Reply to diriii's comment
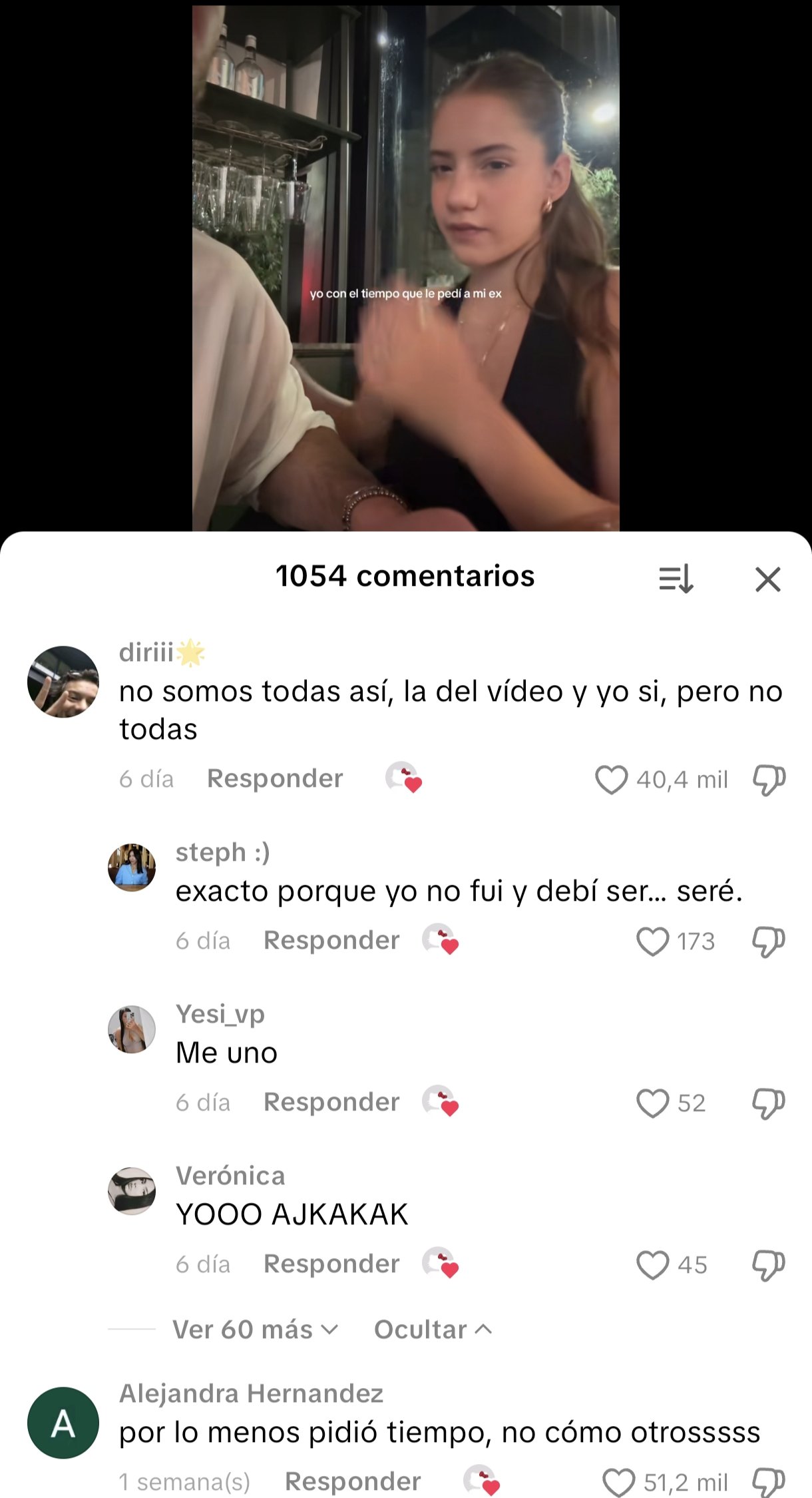Viewport: 812px width, 1498px height. pos(275,778)
